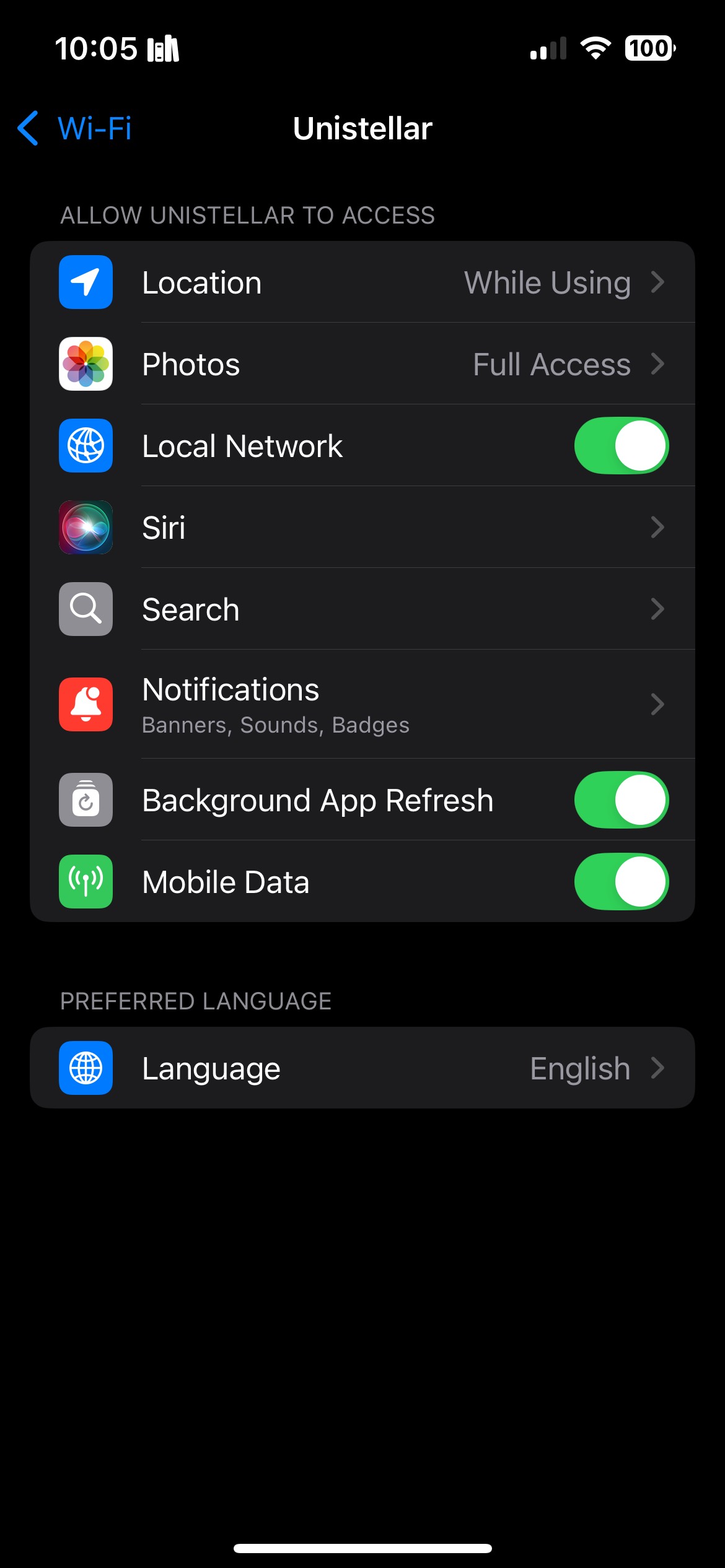The width and height of the screenshot is (725, 1568).
Task: Open Location access settings
Action: pyautogui.click(x=362, y=282)
